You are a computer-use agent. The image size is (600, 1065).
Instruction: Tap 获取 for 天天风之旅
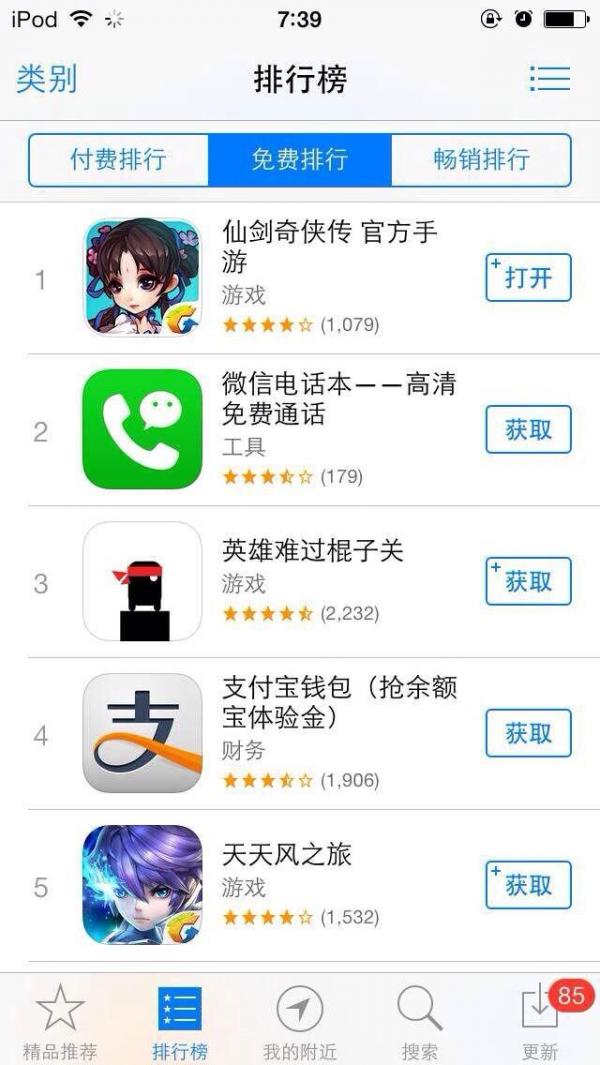coord(528,885)
